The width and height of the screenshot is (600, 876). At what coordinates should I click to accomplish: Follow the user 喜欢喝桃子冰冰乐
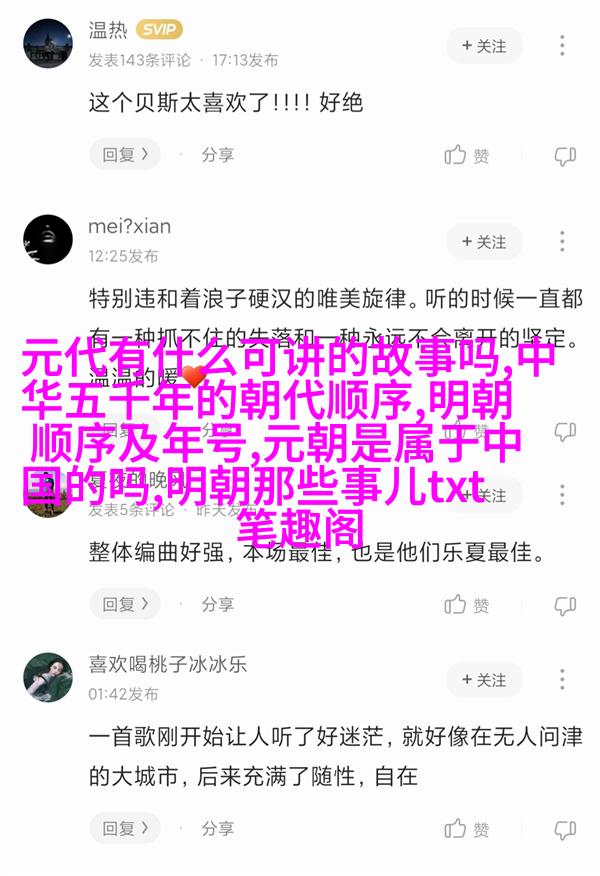(484, 680)
